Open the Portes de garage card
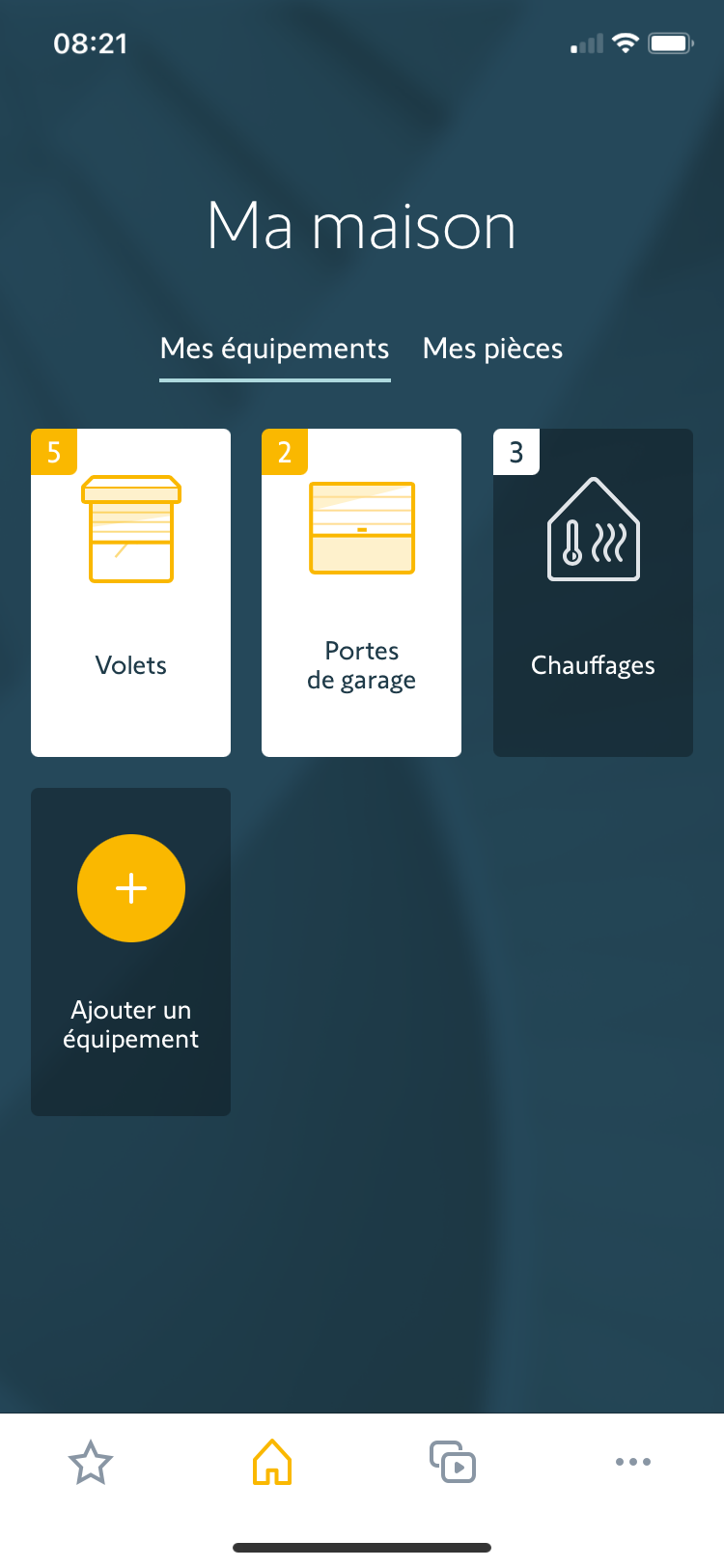This screenshot has width=724, height=1568. (x=361, y=593)
